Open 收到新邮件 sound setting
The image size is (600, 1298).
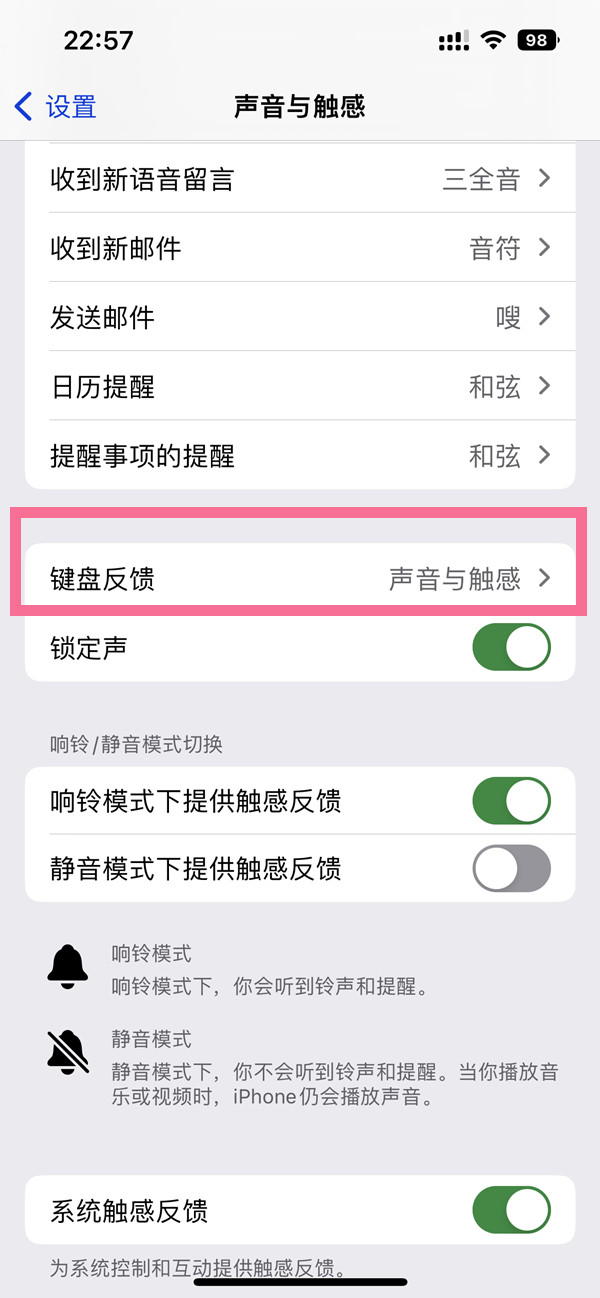300,248
